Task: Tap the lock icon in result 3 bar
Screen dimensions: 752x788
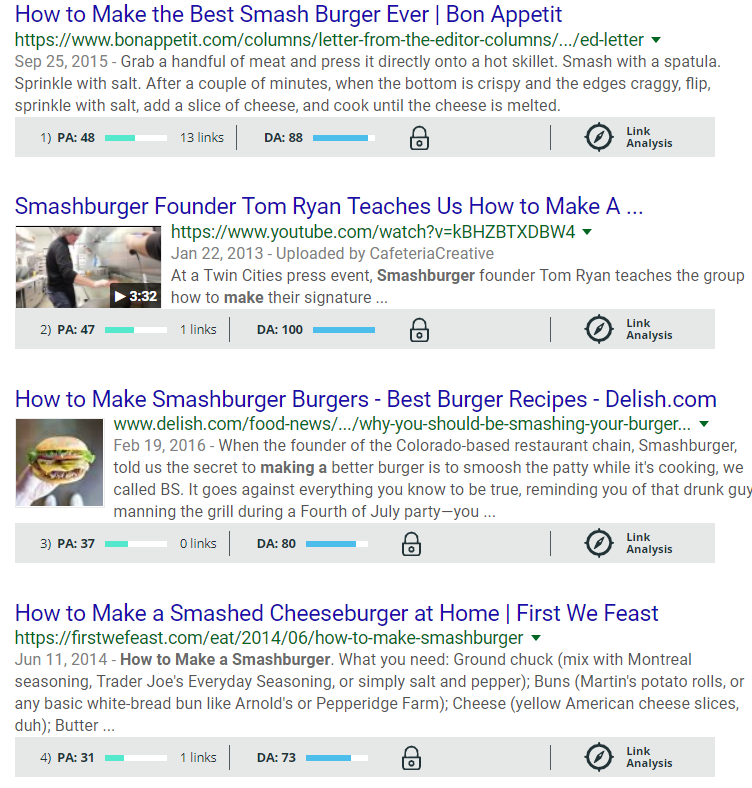Action: 411,544
